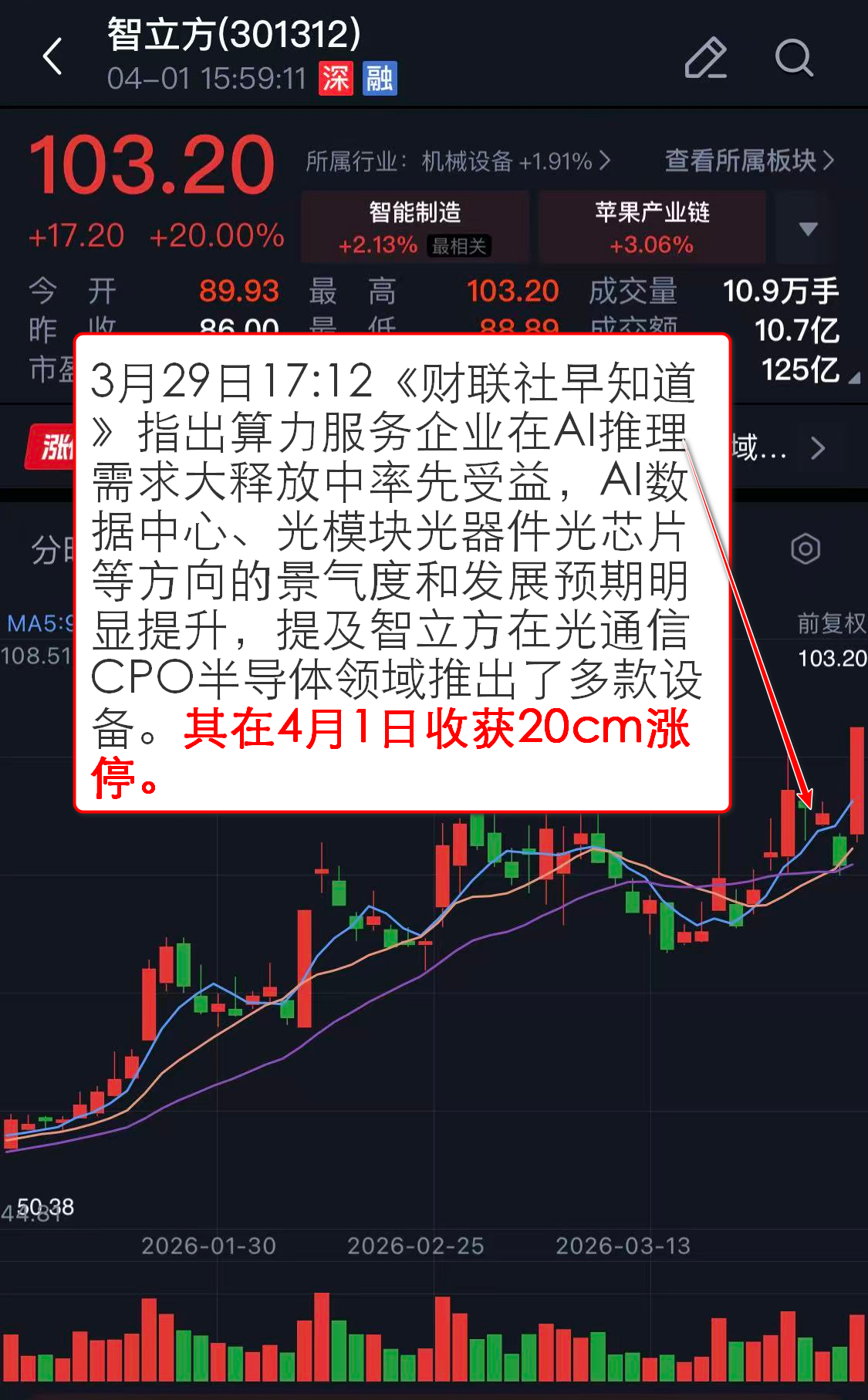The width and height of the screenshot is (868, 1400).
Task: Open the 苹果产业链 concept chip
Action: (x=652, y=228)
